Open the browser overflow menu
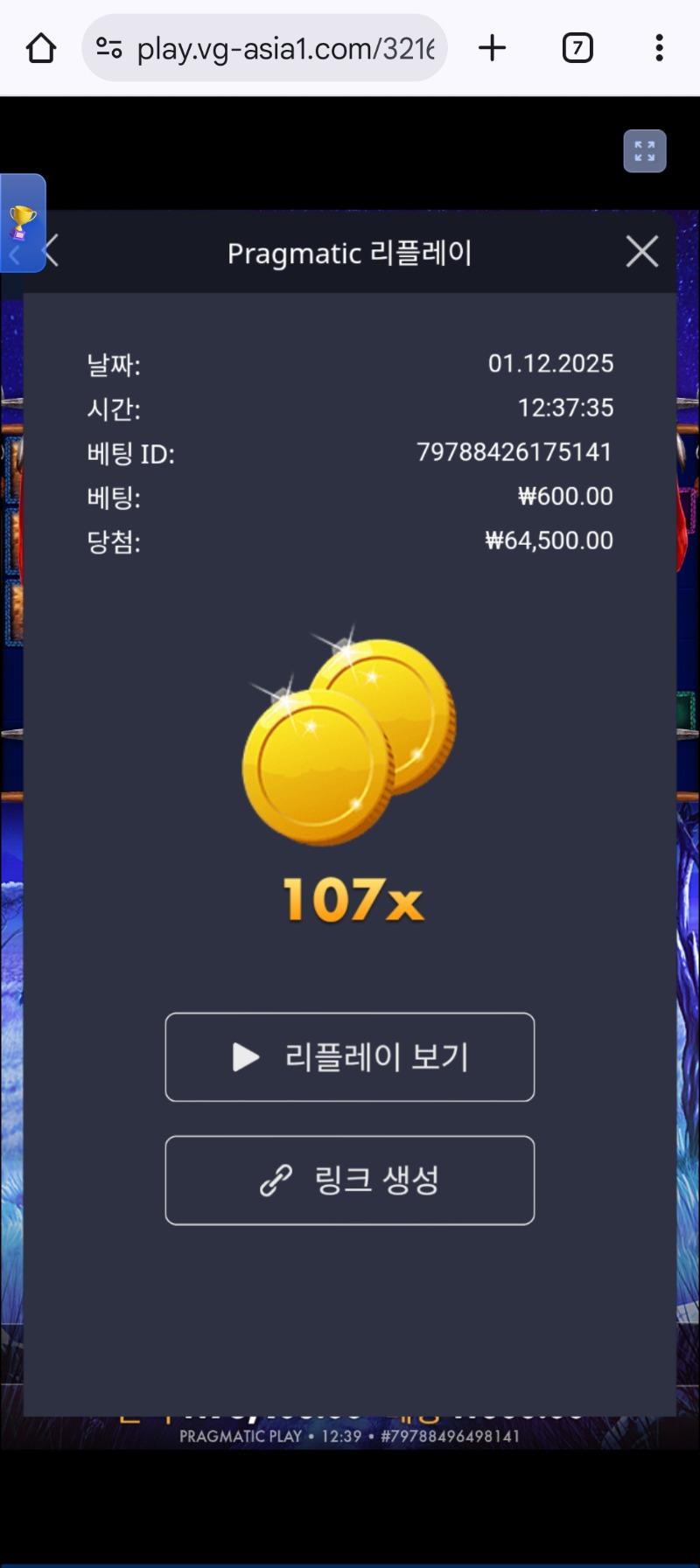Image resolution: width=700 pixels, height=1568 pixels. coord(659,48)
